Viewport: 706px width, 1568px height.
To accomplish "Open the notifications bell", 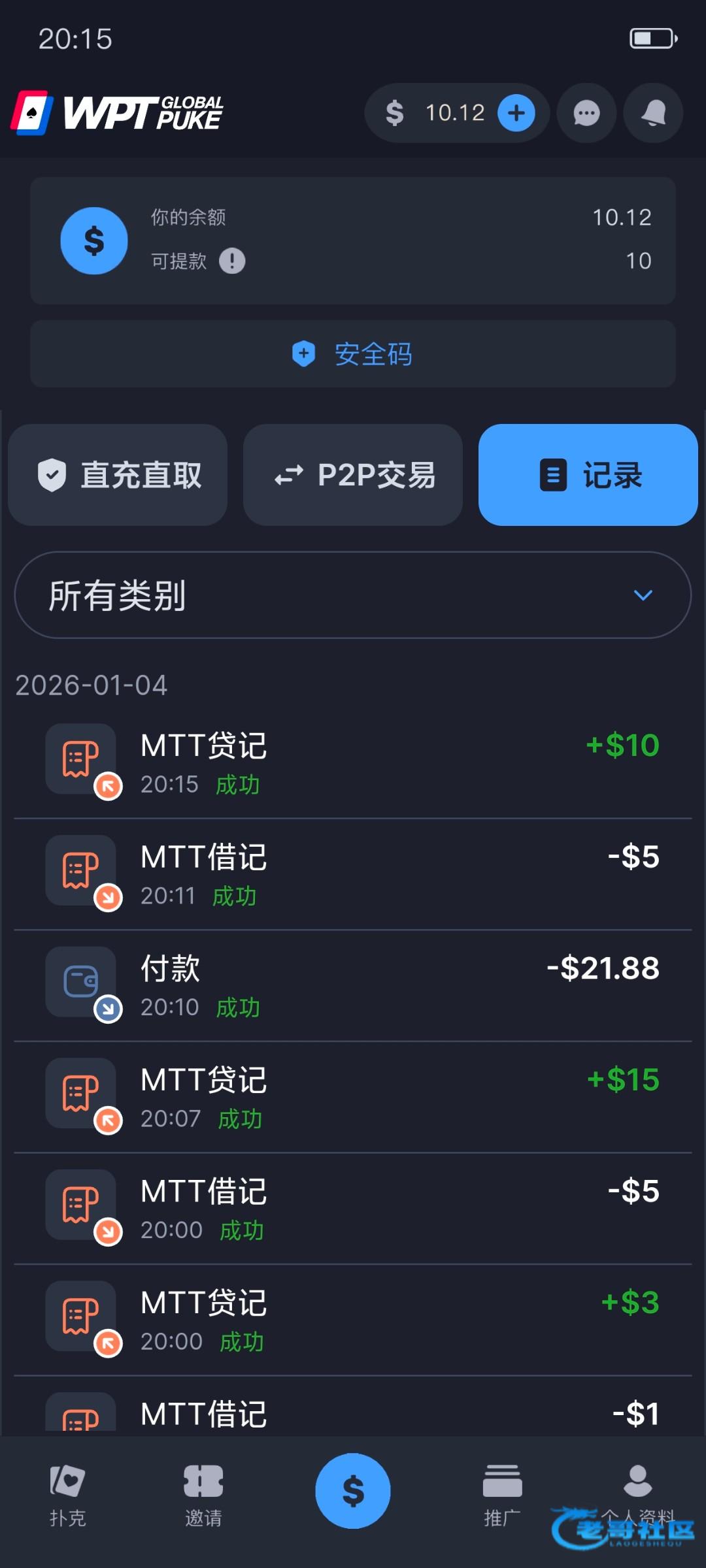I will (x=653, y=113).
